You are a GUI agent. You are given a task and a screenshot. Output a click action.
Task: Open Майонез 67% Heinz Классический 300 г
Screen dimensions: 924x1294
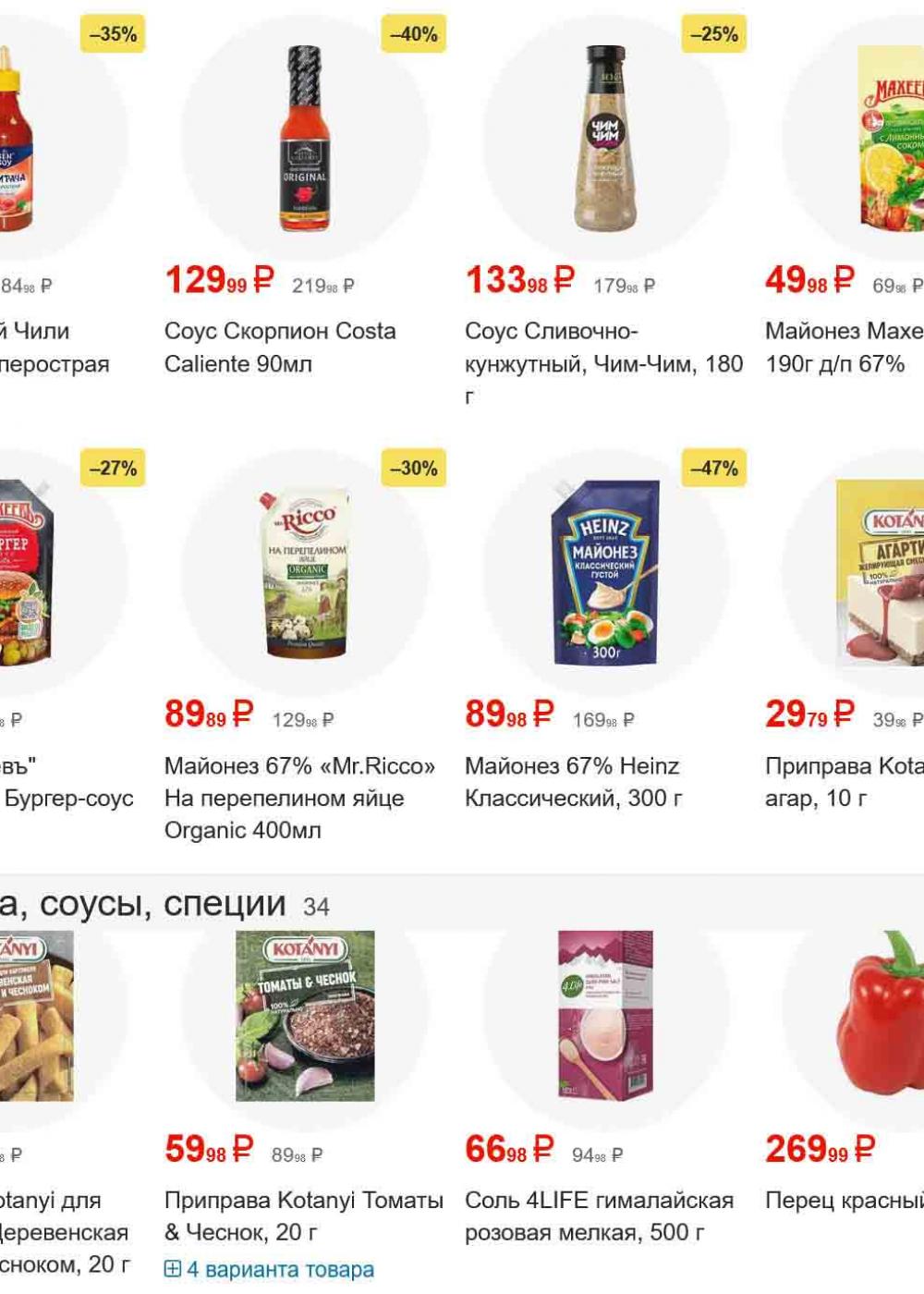point(573,781)
